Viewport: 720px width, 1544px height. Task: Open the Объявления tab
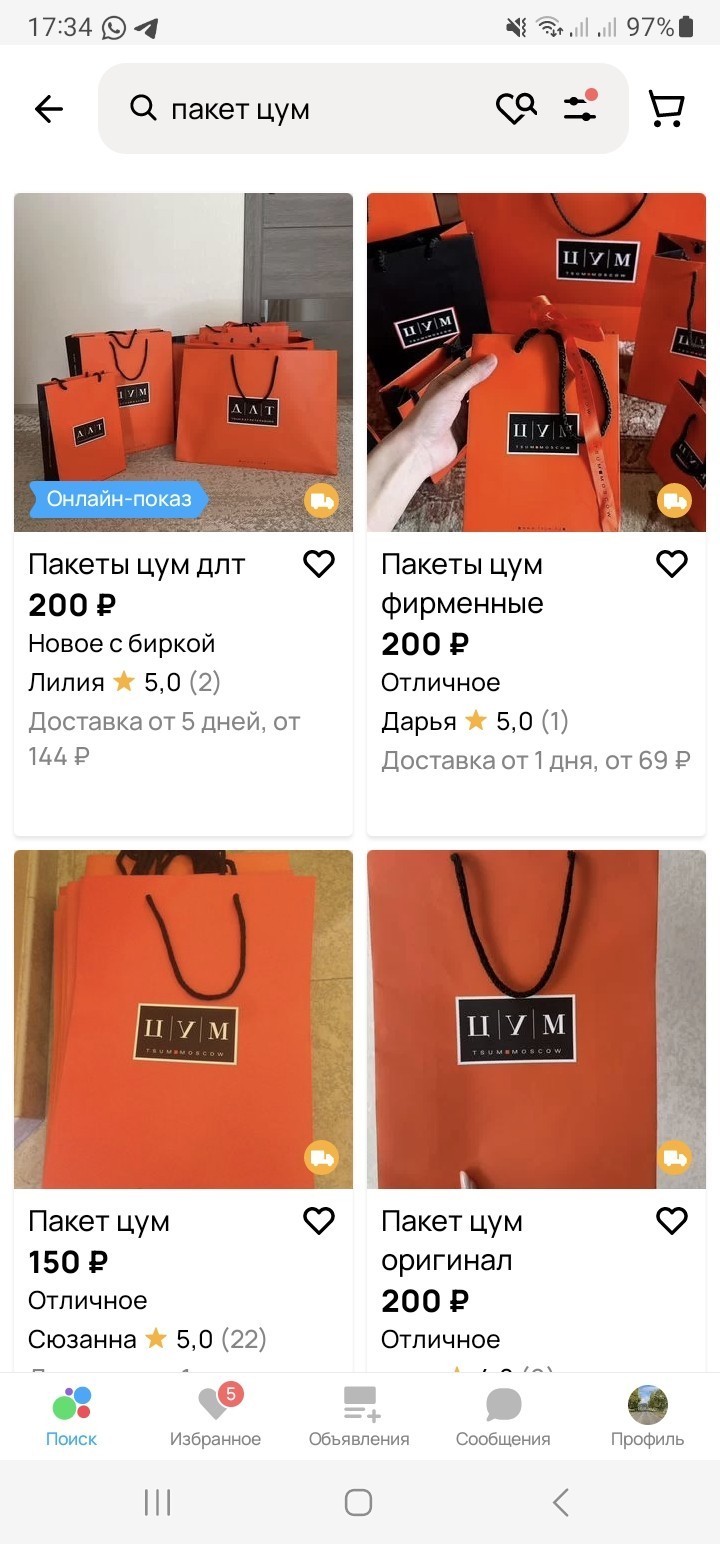click(x=359, y=1416)
